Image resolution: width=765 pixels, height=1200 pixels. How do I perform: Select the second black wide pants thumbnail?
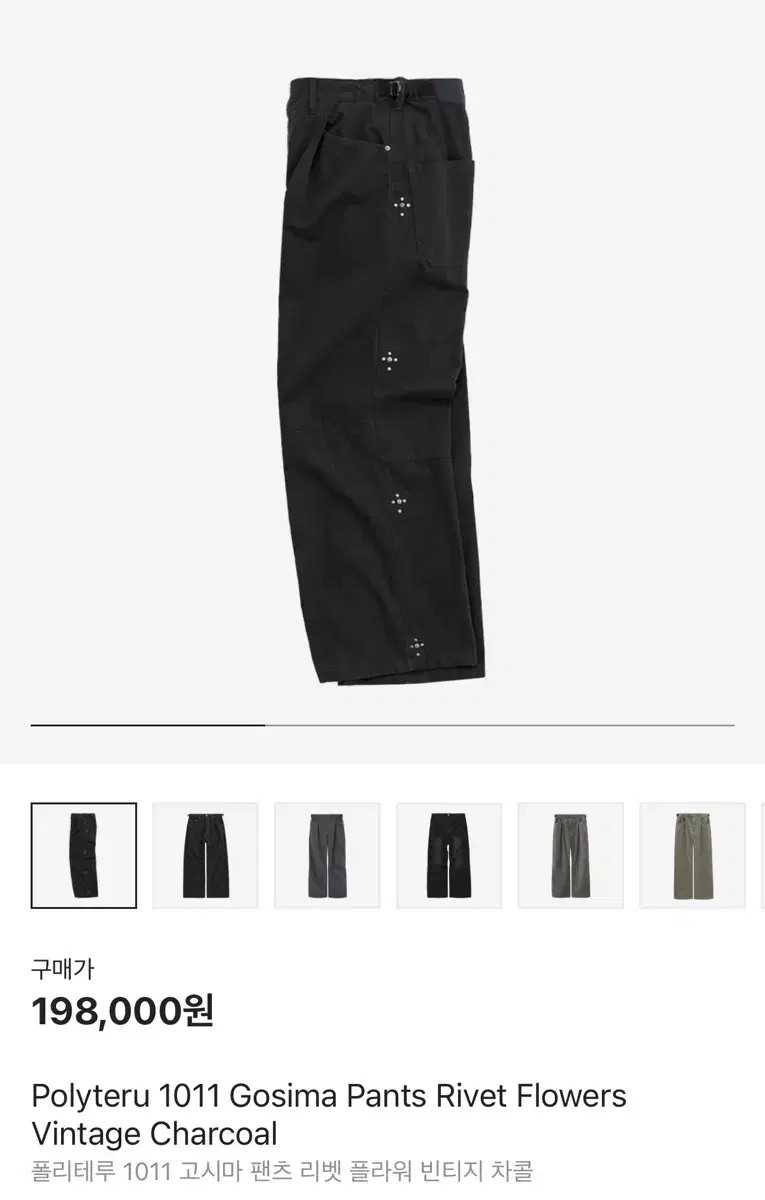205,855
